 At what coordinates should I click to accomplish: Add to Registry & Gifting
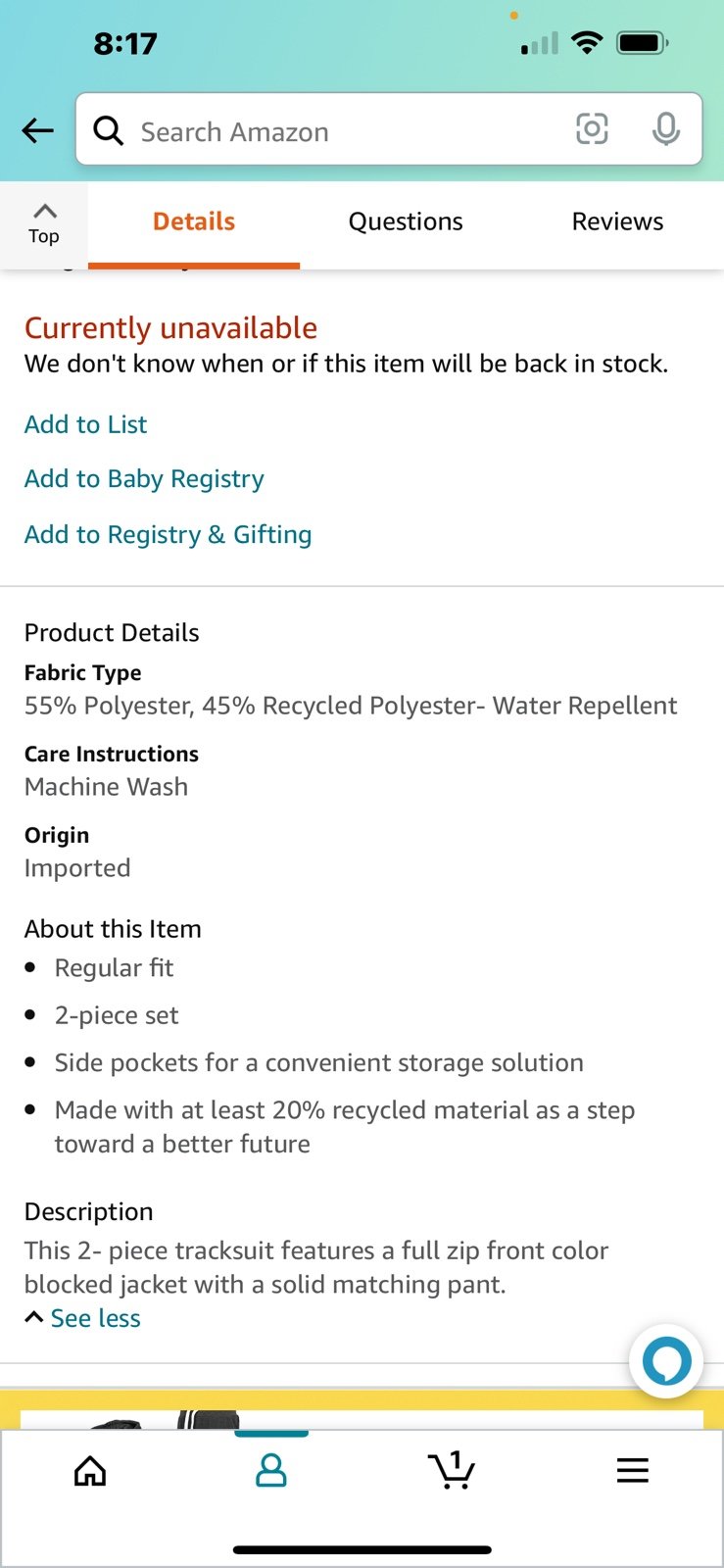(x=168, y=535)
